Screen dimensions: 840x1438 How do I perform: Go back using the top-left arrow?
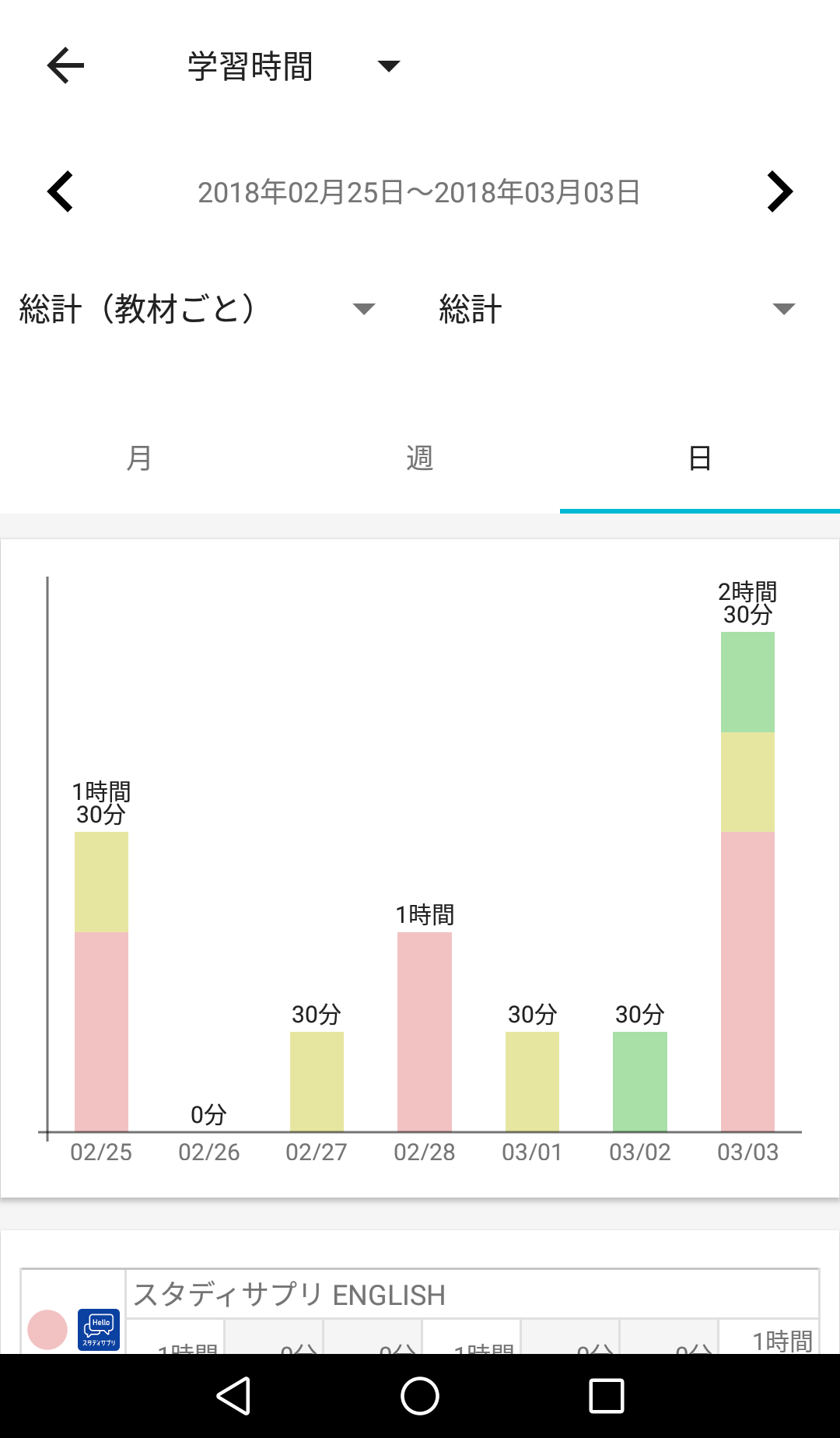tap(65, 65)
